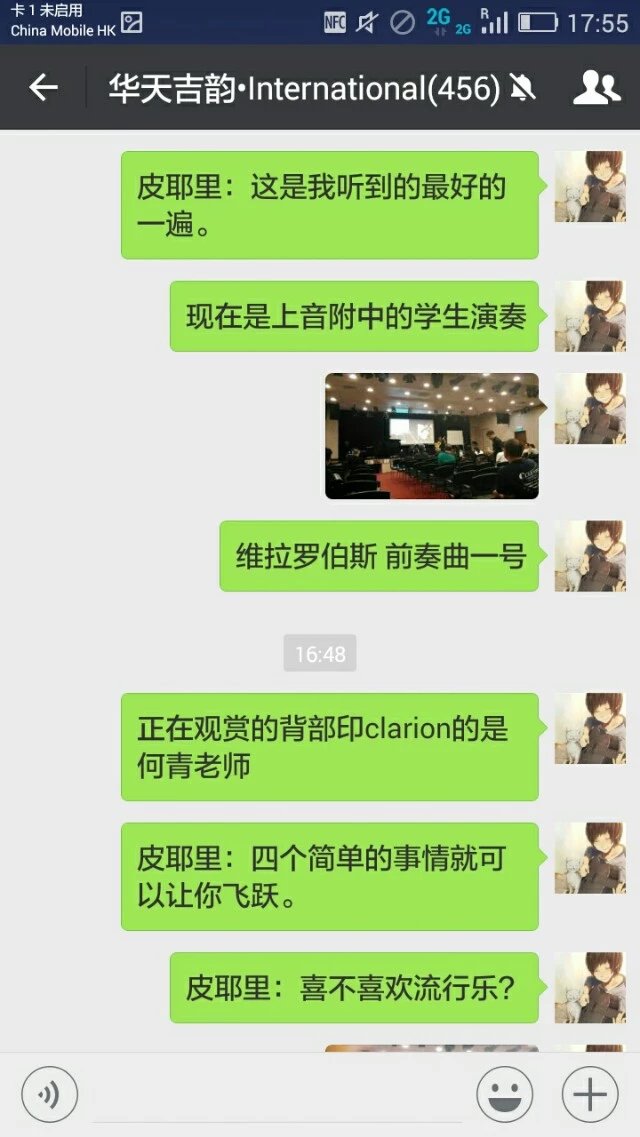The width and height of the screenshot is (640, 1137).
Task: Tap the message text input field
Action: (x=277, y=1094)
